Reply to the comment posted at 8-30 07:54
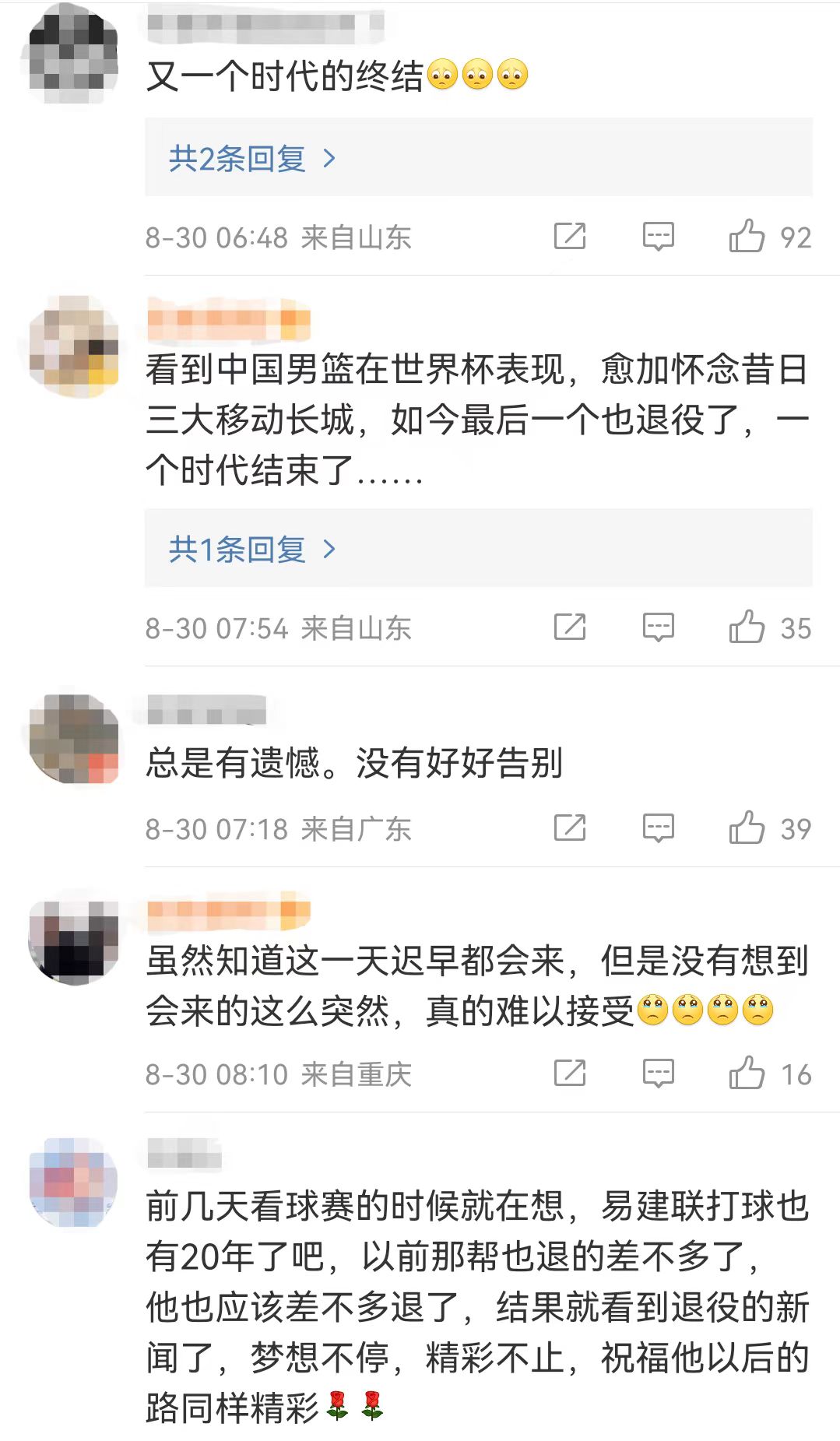Screen dimensions: 840x1441 [658, 627]
